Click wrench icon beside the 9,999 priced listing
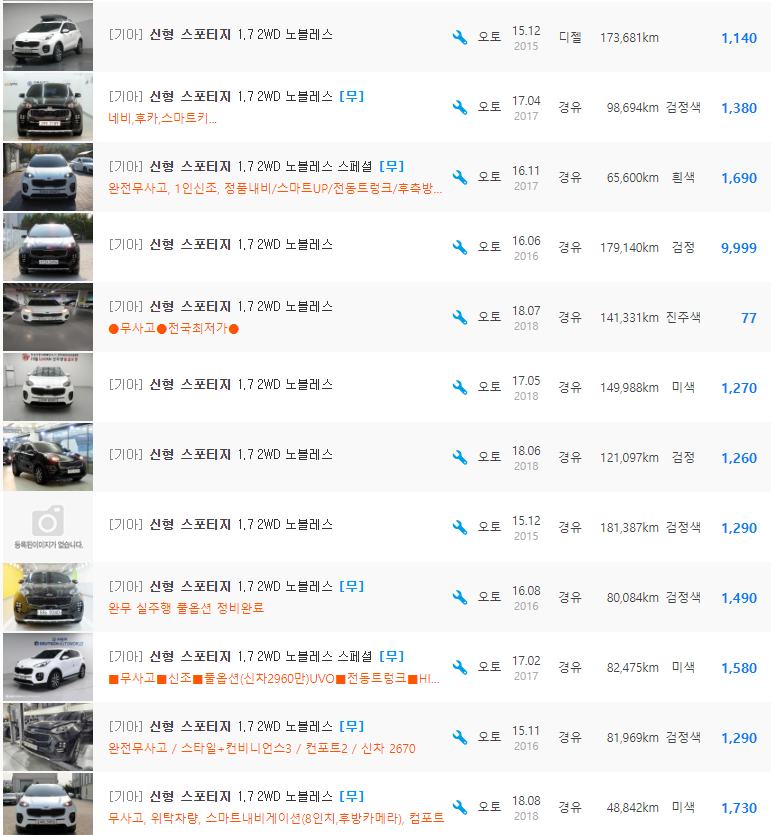Image resolution: width=771 pixels, height=835 pixels. click(460, 246)
